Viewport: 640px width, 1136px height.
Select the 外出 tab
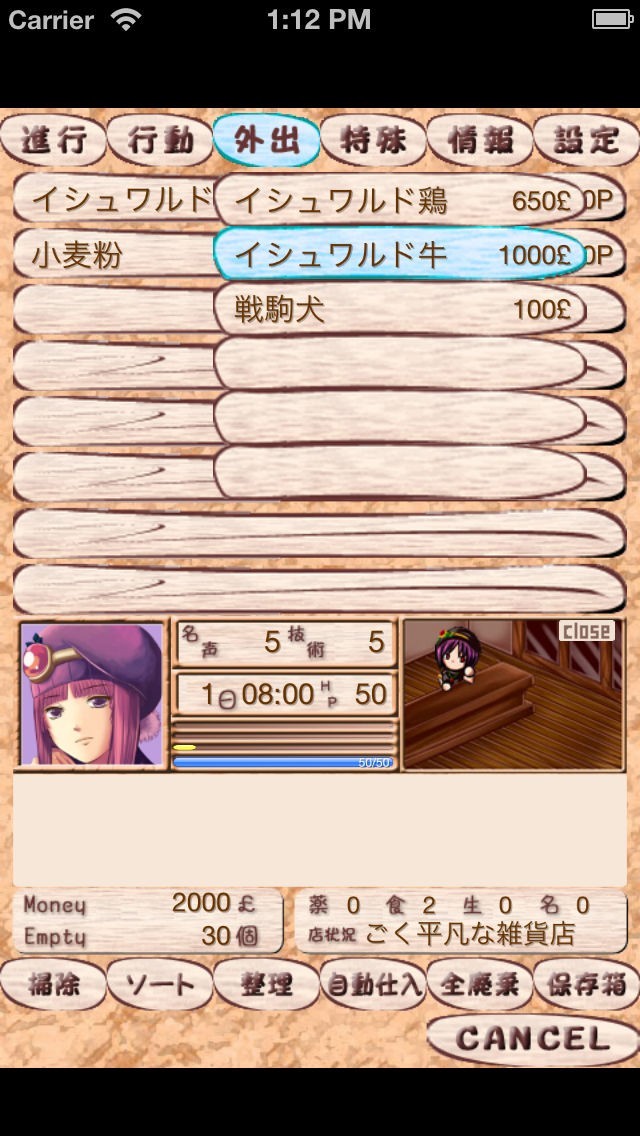(267, 140)
